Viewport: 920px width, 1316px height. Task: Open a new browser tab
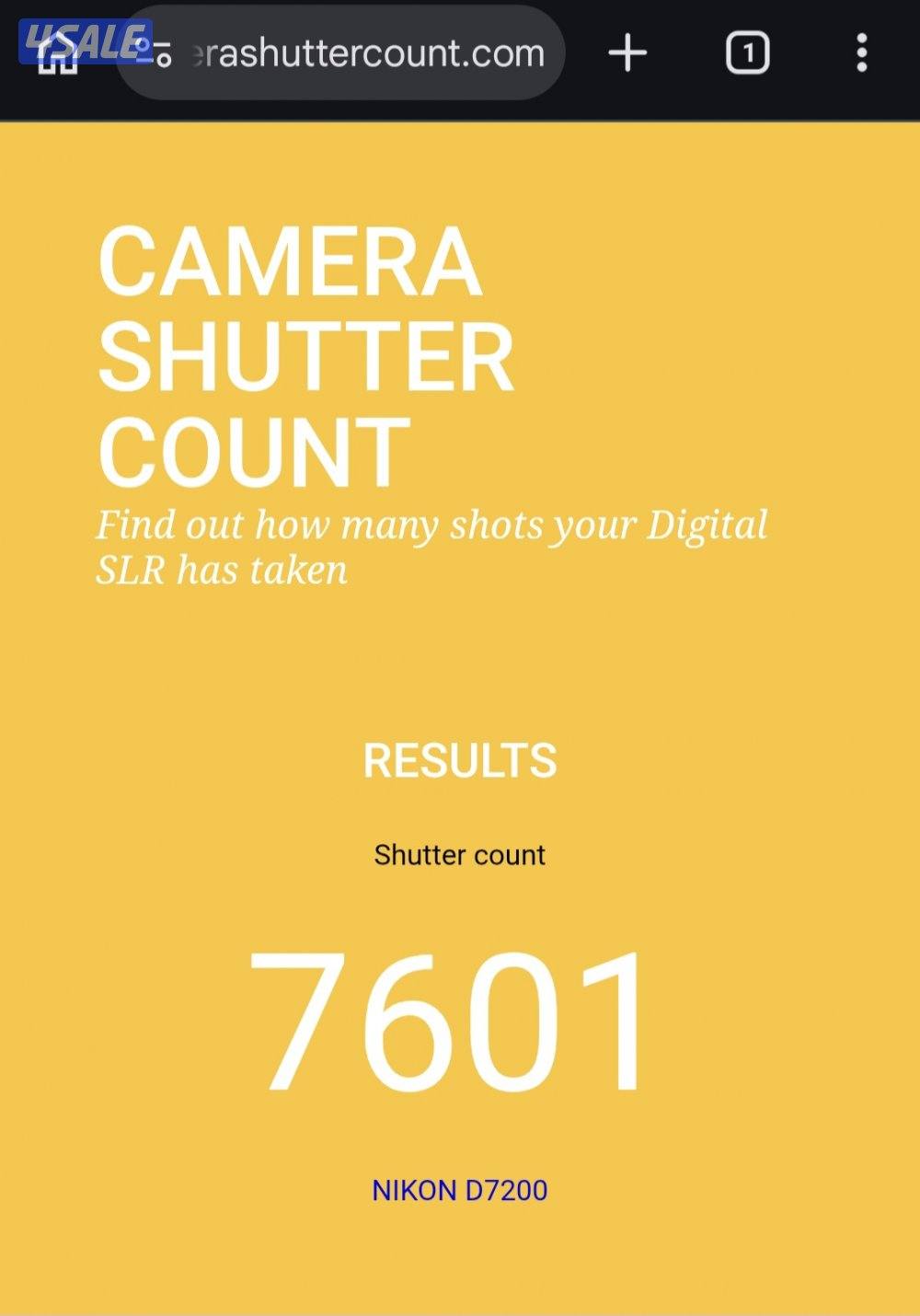pos(627,53)
